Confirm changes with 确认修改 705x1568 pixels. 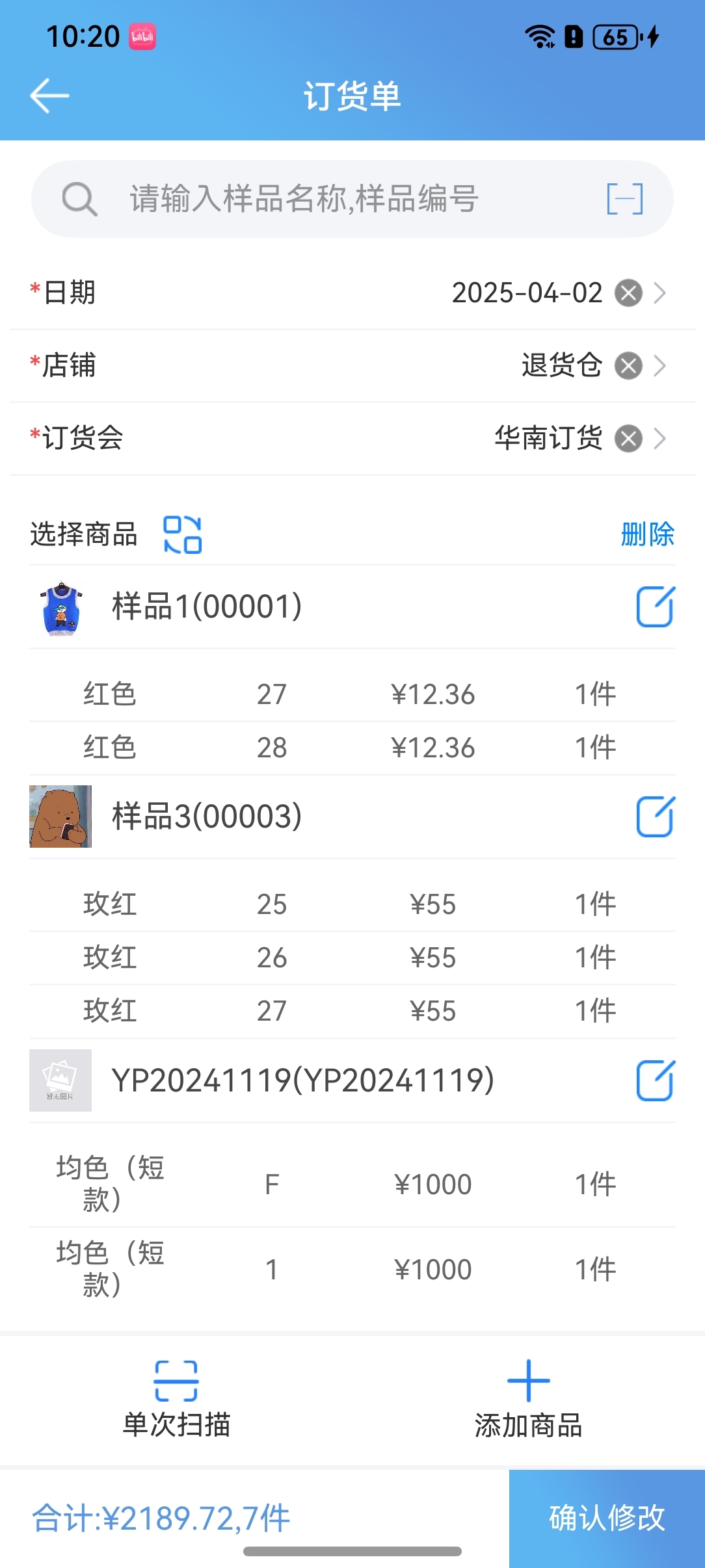(607, 1519)
